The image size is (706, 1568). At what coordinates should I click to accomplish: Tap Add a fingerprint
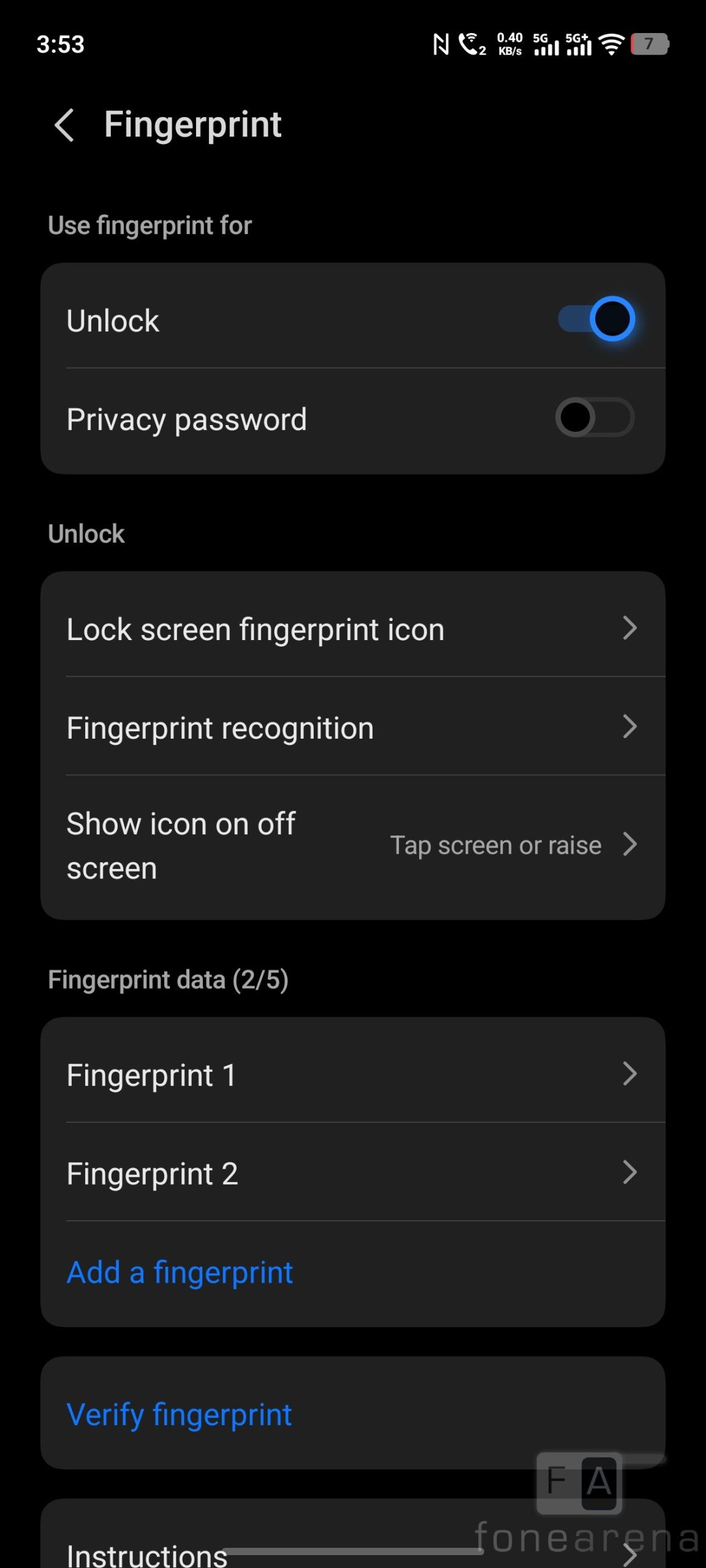[x=180, y=1272]
